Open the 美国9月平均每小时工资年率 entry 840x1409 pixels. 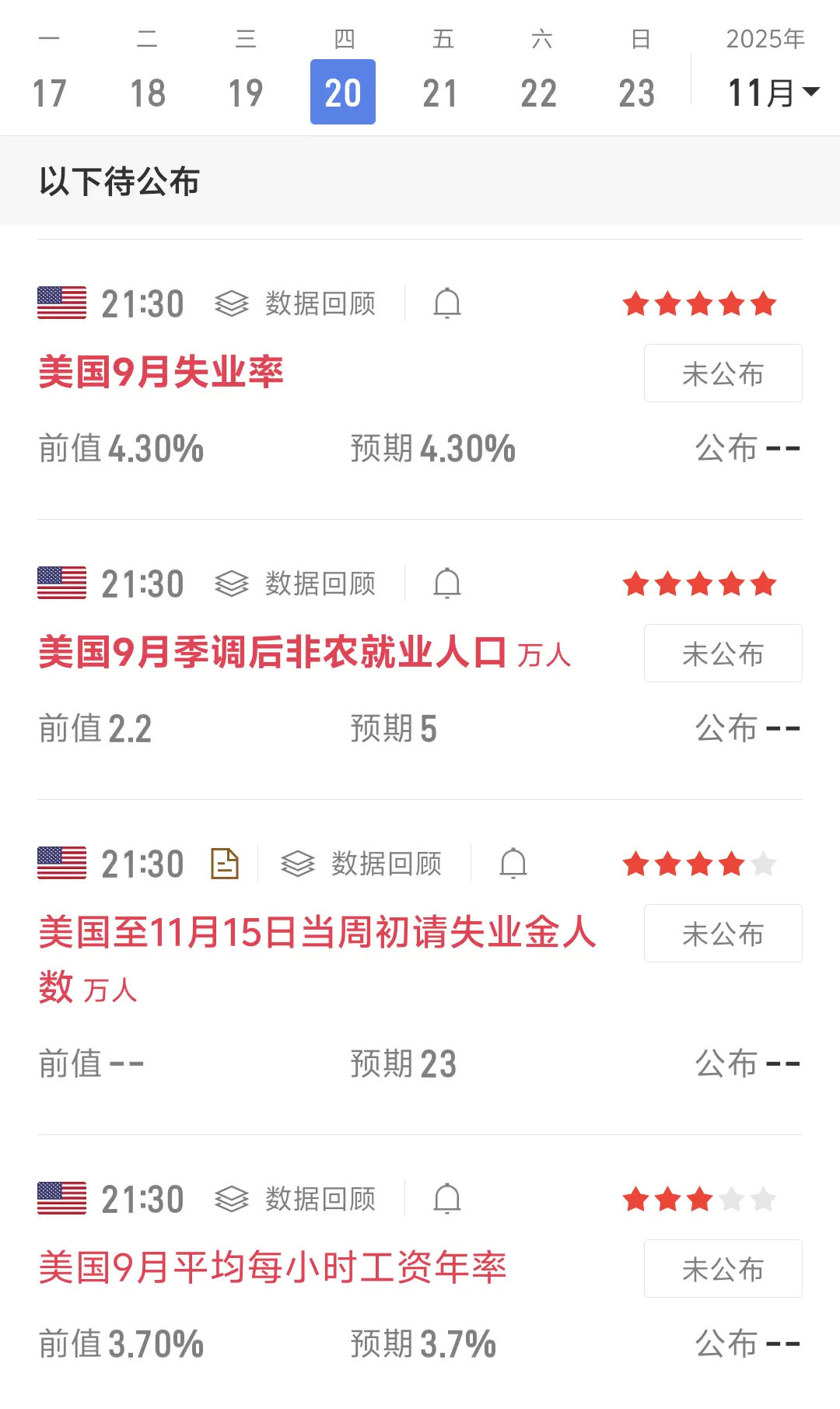click(x=272, y=1267)
